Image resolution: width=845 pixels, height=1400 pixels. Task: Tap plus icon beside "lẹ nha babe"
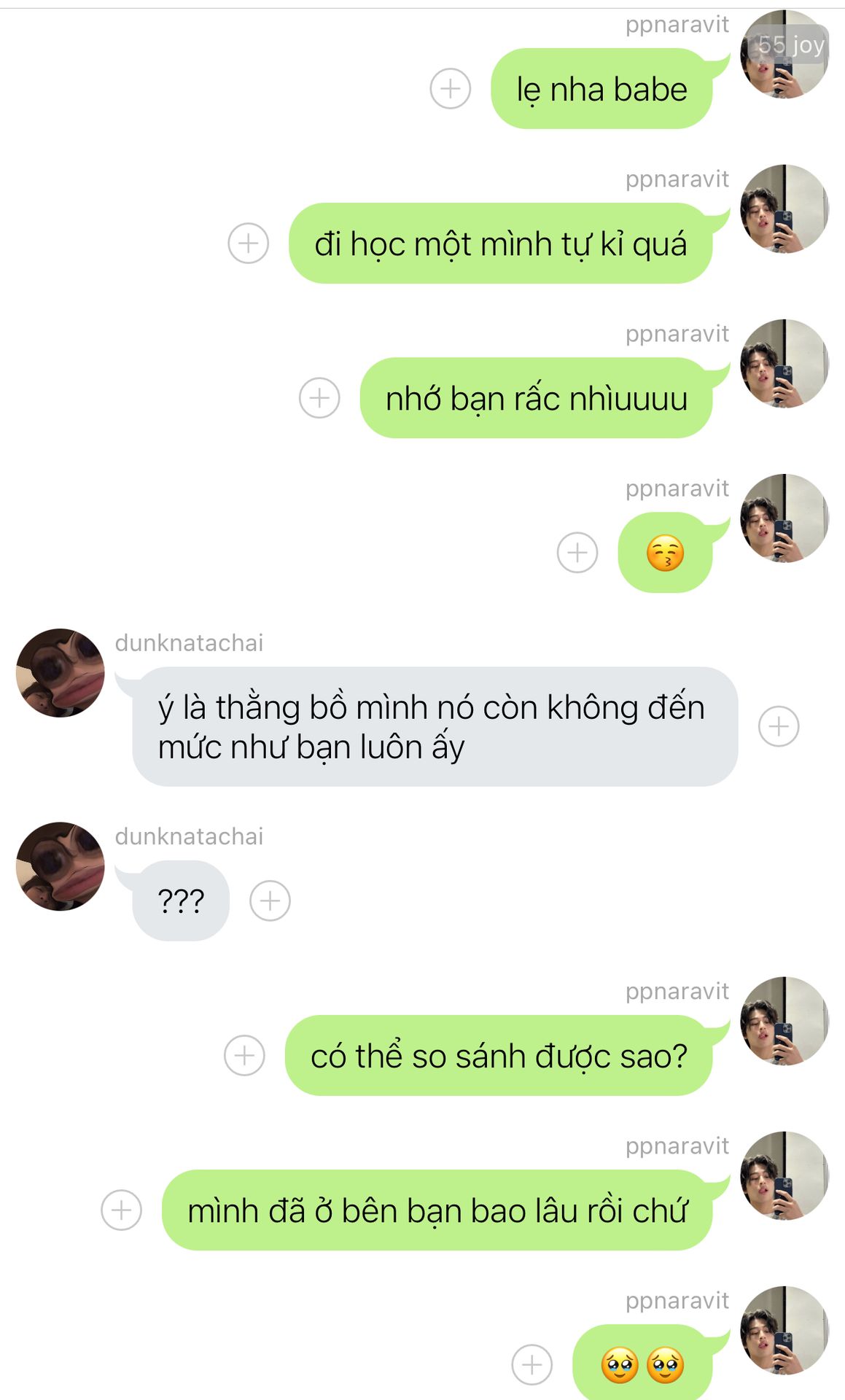(x=451, y=89)
